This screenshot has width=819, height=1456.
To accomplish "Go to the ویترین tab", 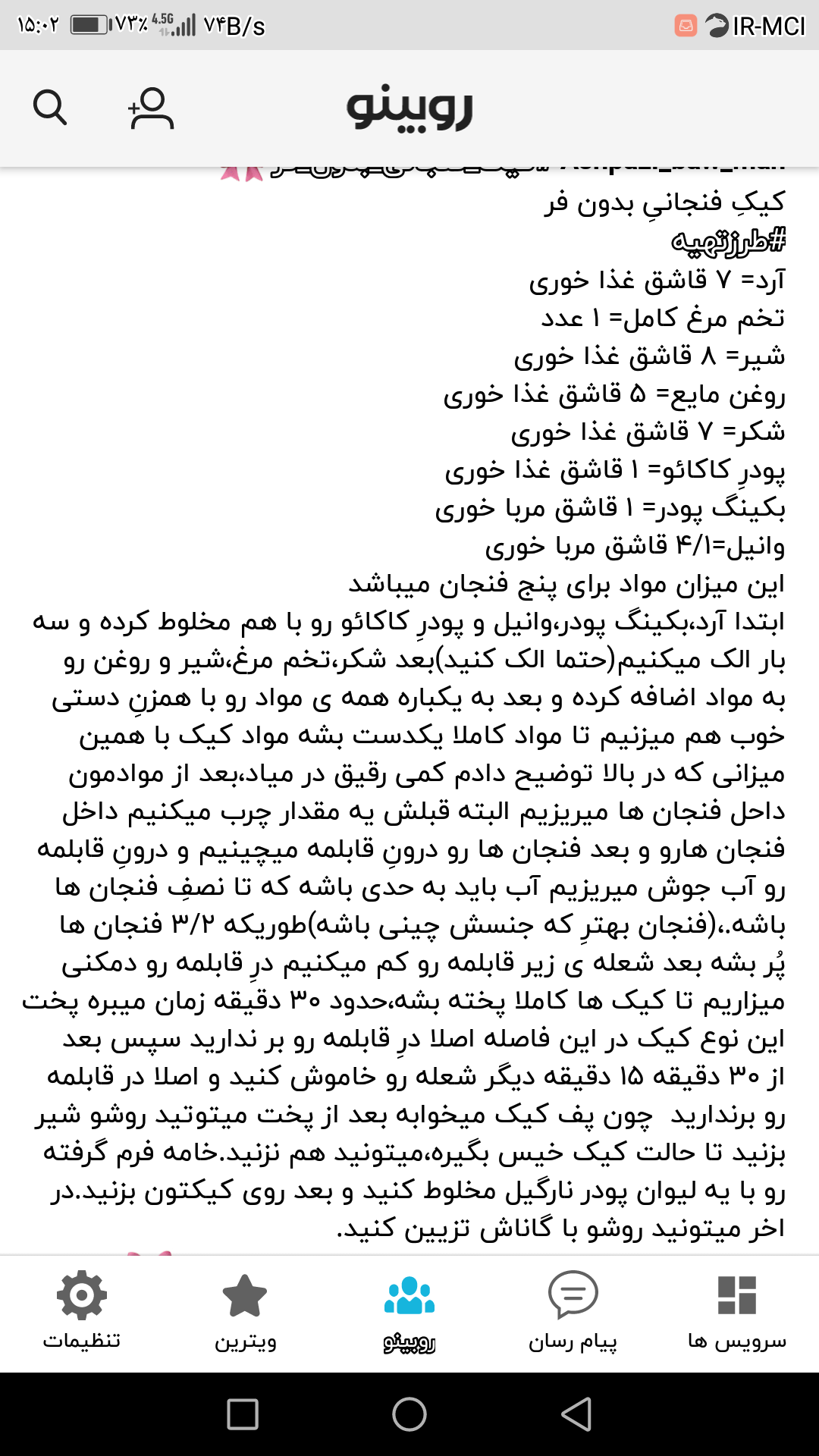I will coord(245,1311).
